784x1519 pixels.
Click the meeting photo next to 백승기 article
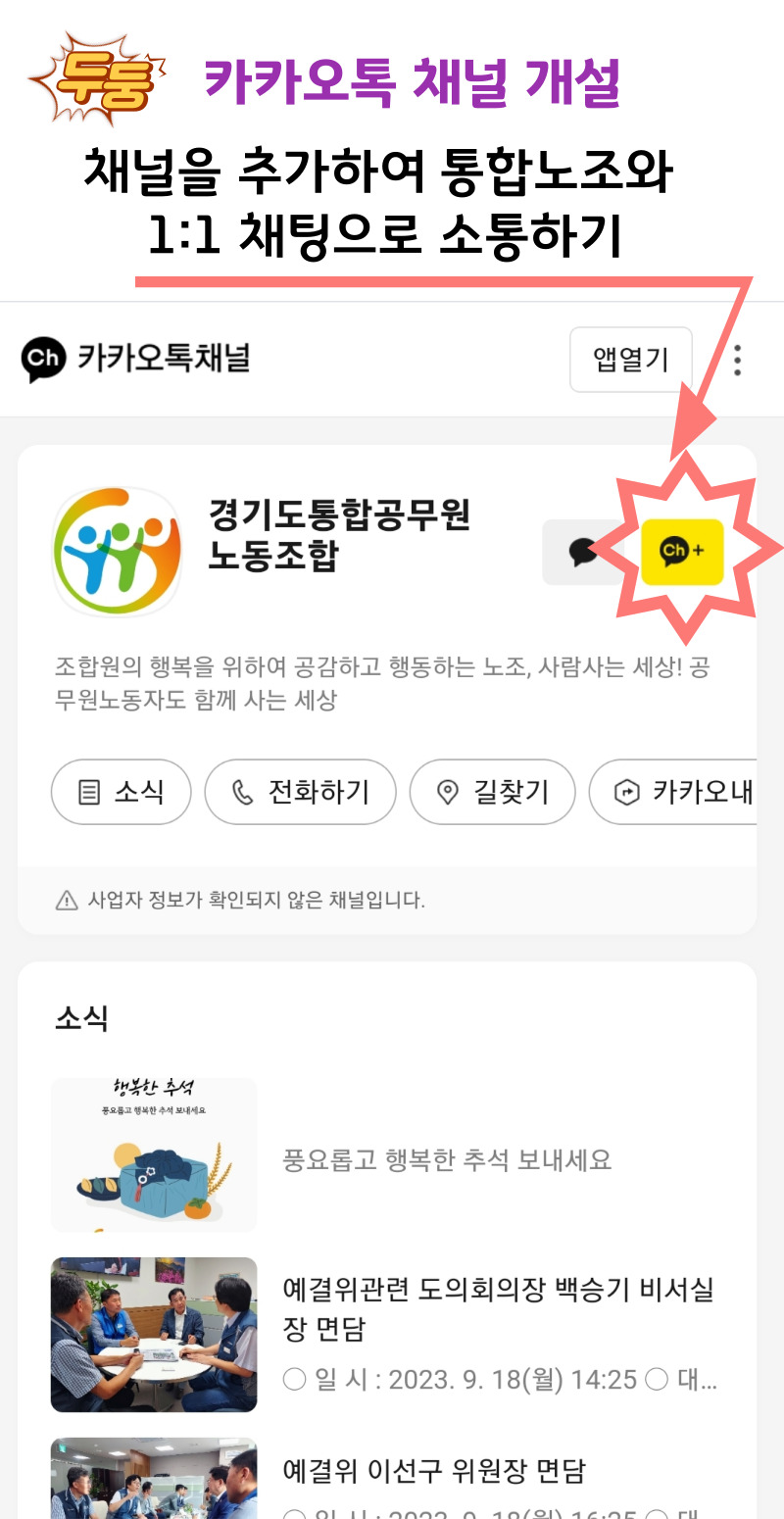[153, 1335]
